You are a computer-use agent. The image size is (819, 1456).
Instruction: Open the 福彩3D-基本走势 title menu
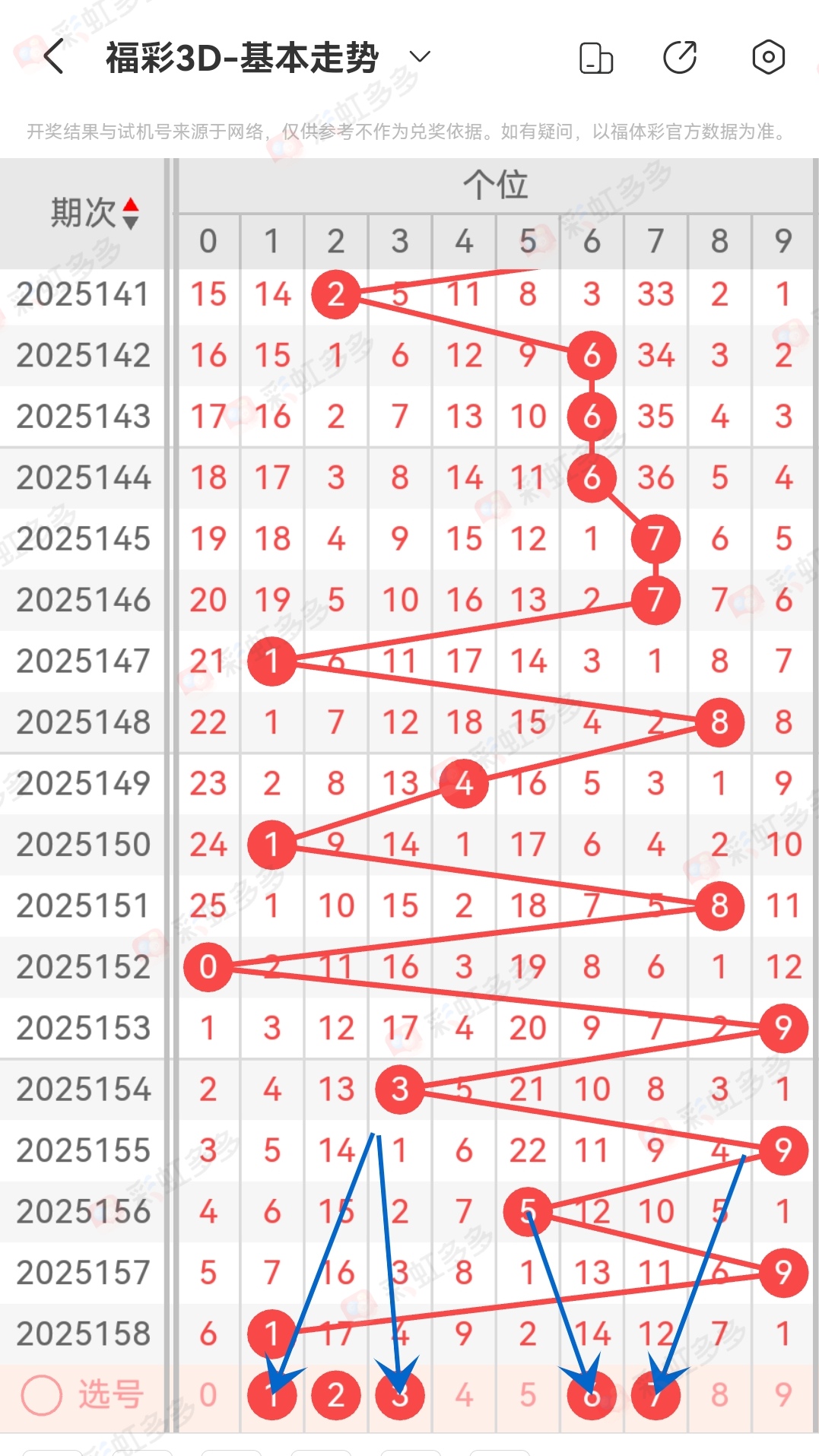[242, 56]
